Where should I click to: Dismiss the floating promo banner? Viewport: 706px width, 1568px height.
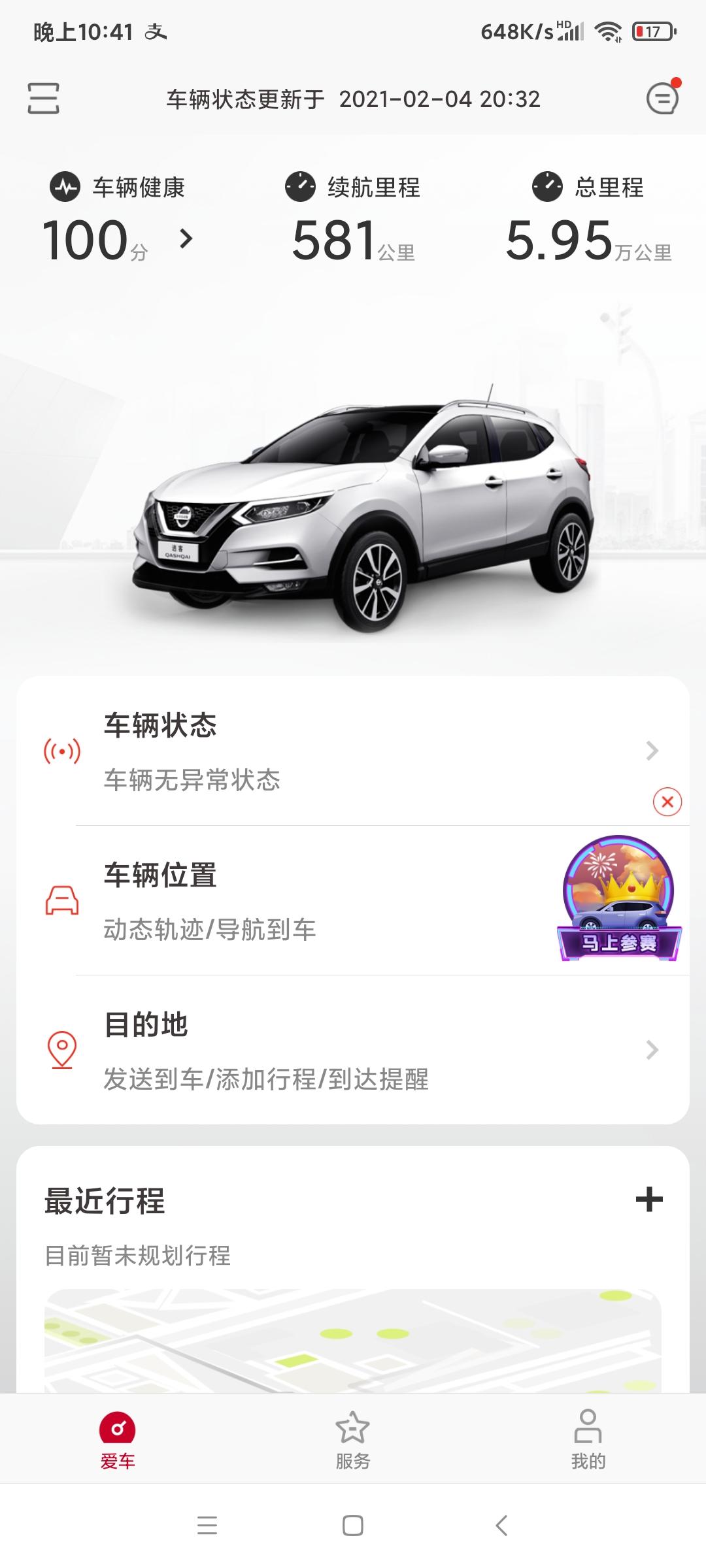[x=667, y=802]
